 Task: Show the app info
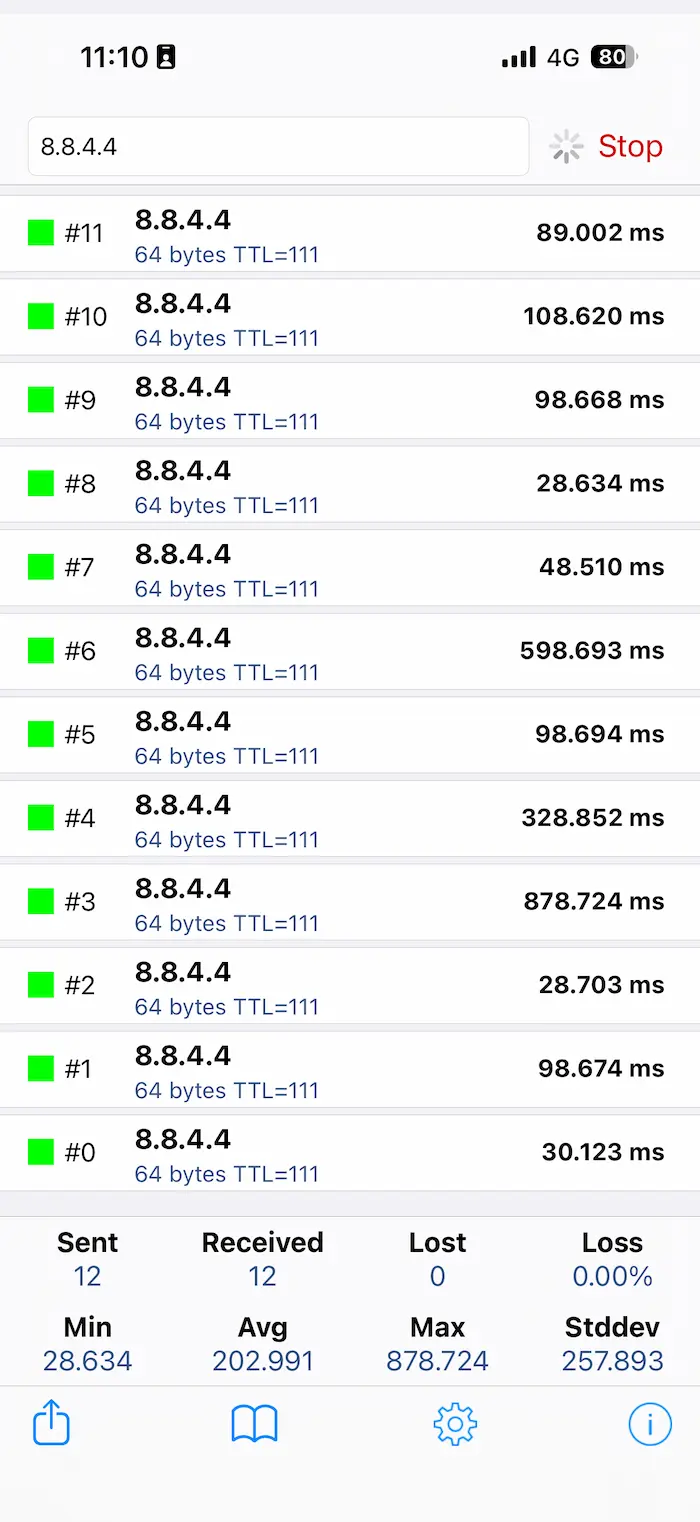650,1423
